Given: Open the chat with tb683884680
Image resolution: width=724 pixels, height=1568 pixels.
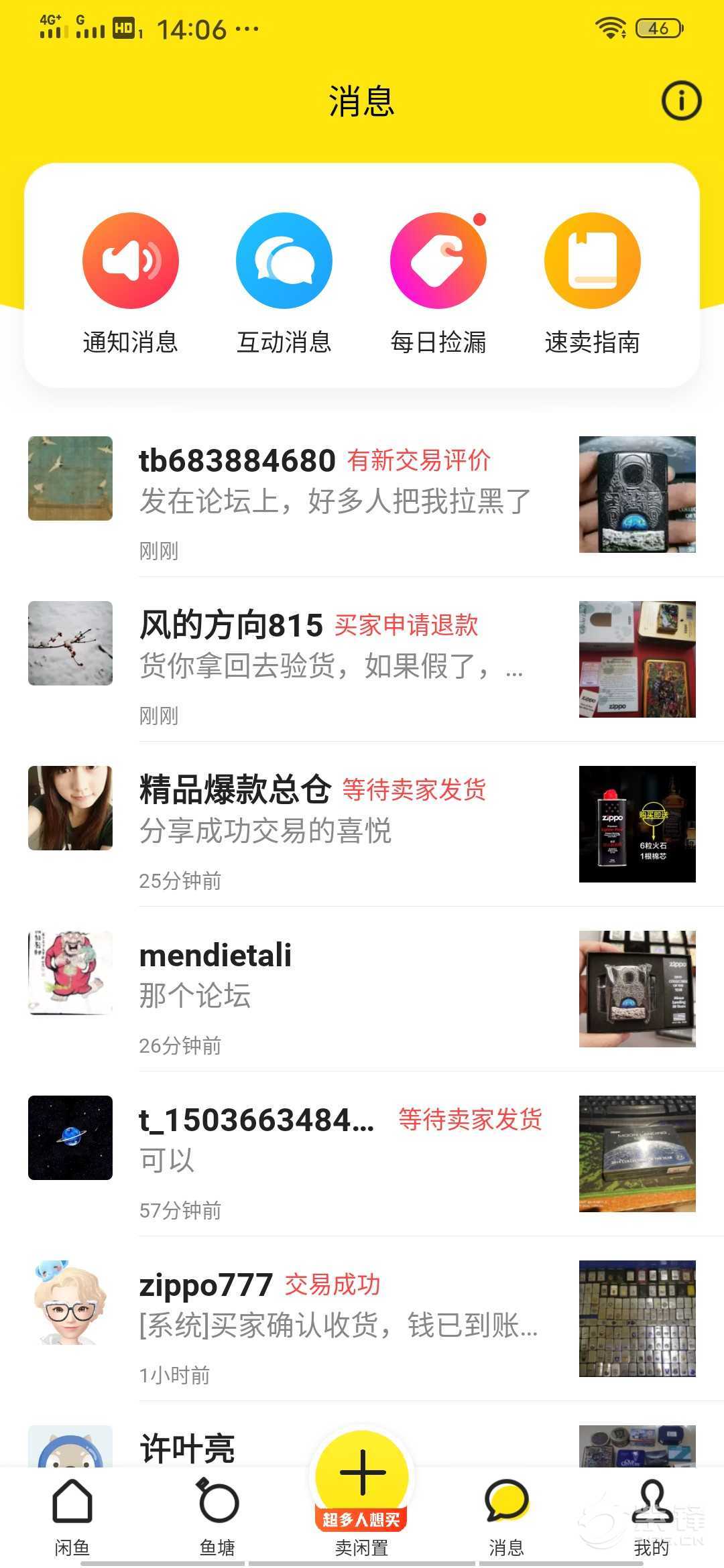Looking at the screenshot, I should [335, 496].
